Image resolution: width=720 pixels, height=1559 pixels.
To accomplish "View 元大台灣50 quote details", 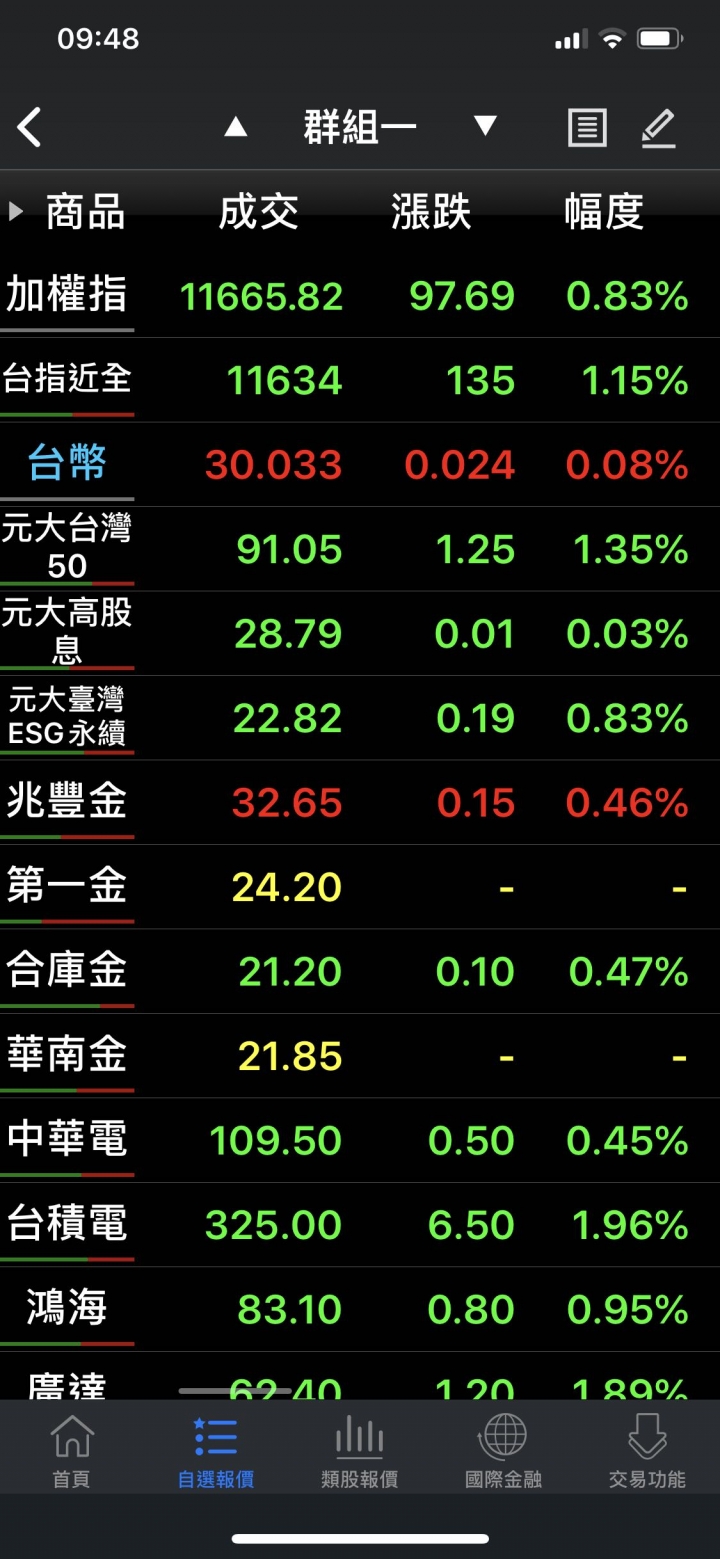I will coord(360,549).
